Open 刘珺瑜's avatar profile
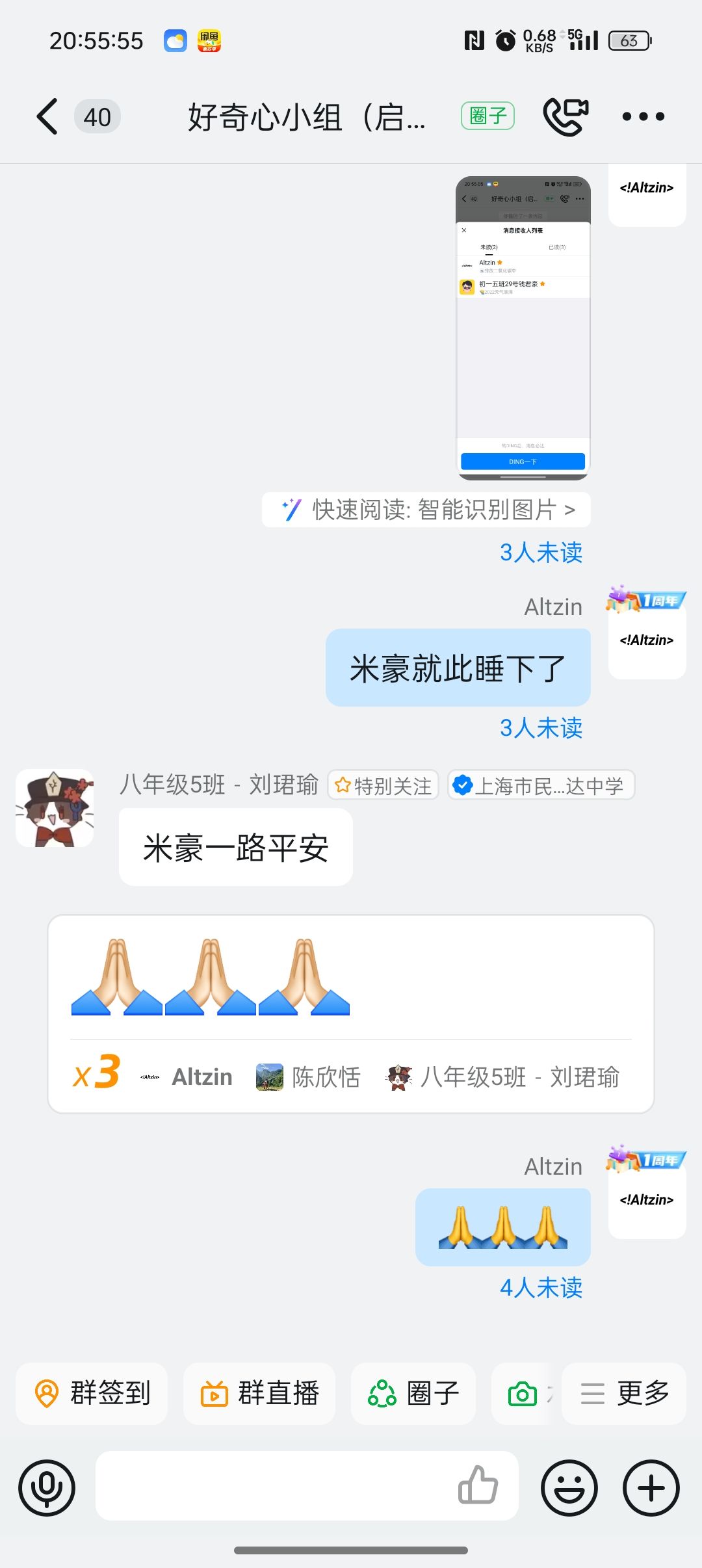Viewport: 702px width, 1568px height. (x=55, y=808)
